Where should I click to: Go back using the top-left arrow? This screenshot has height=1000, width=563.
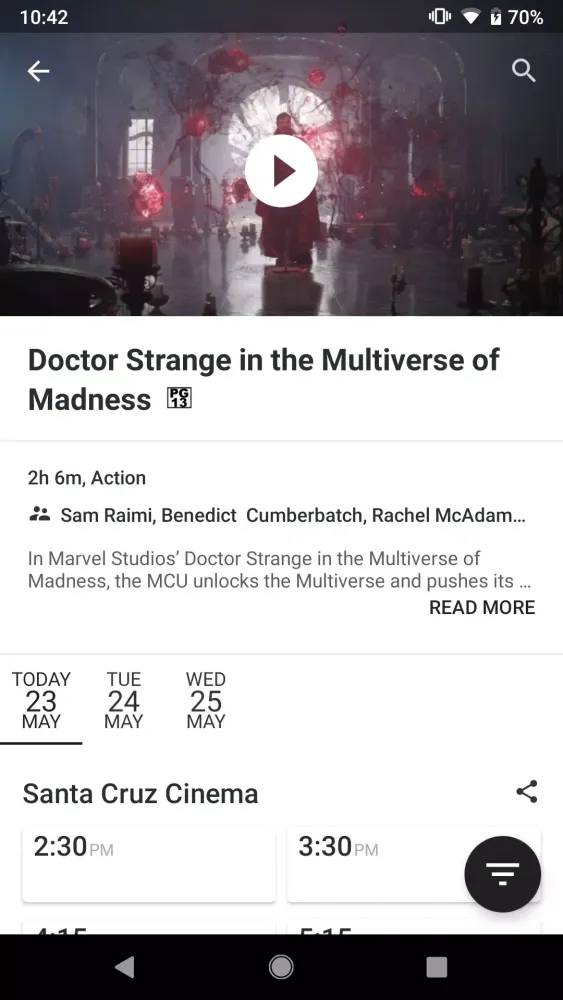(38, 71)
